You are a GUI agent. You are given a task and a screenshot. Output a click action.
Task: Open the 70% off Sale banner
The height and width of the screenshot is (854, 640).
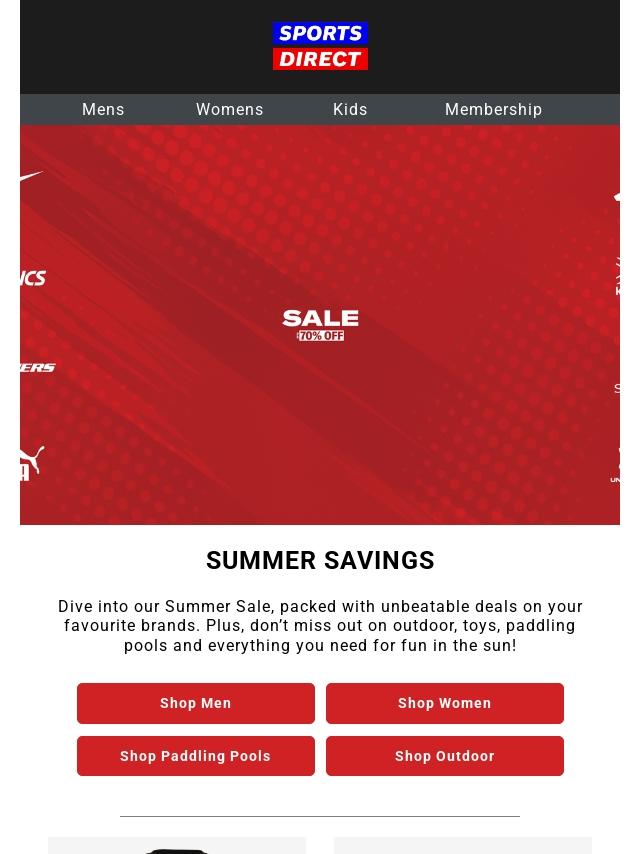pyautogui.click(x=320, y=325)
